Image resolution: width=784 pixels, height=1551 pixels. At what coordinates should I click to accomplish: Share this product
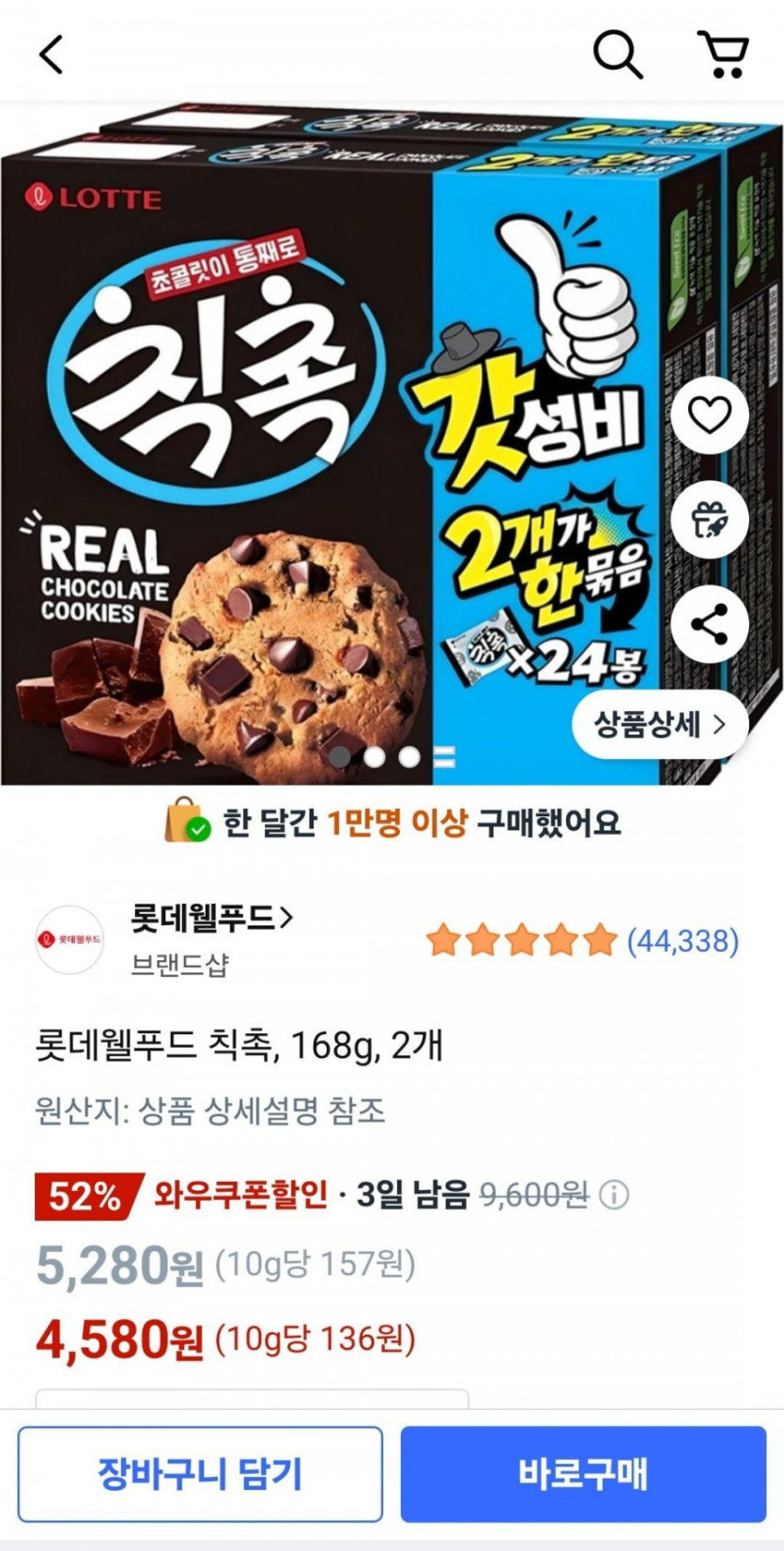click(710, 624)
